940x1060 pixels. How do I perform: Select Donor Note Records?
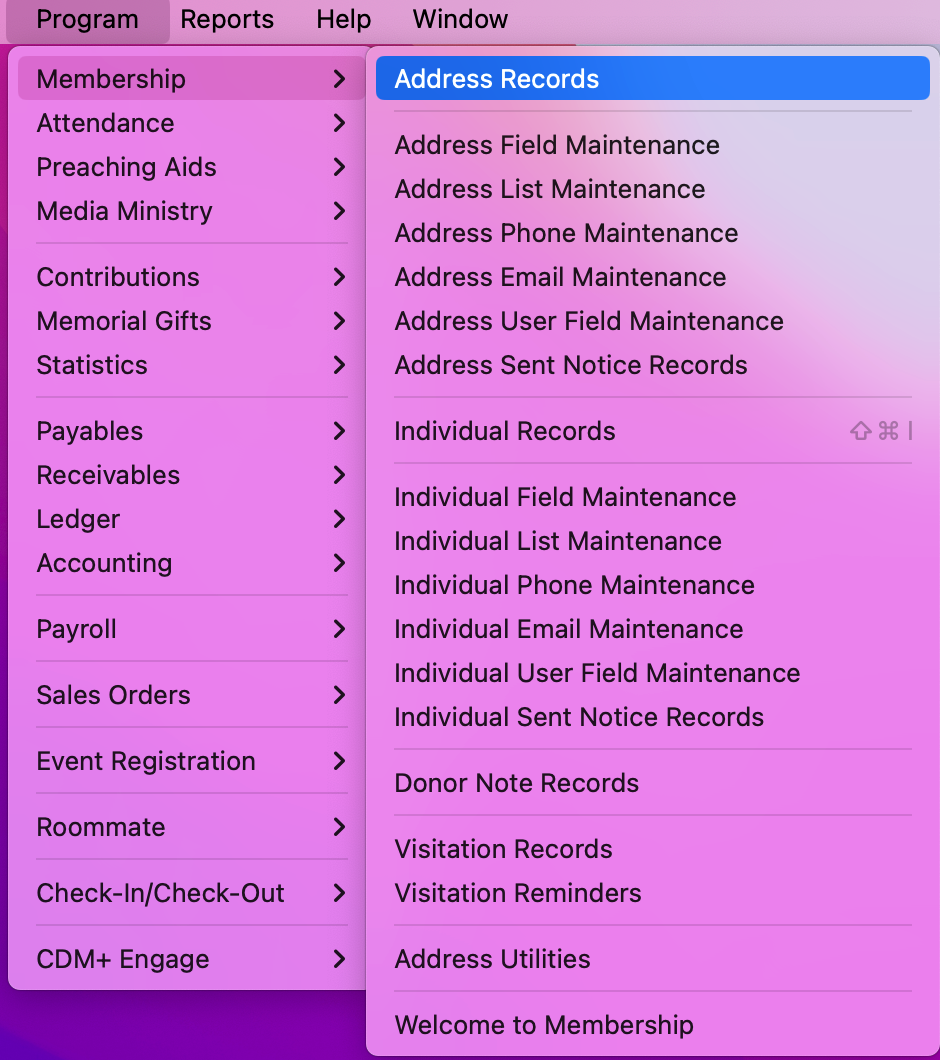tap(516, 783)
